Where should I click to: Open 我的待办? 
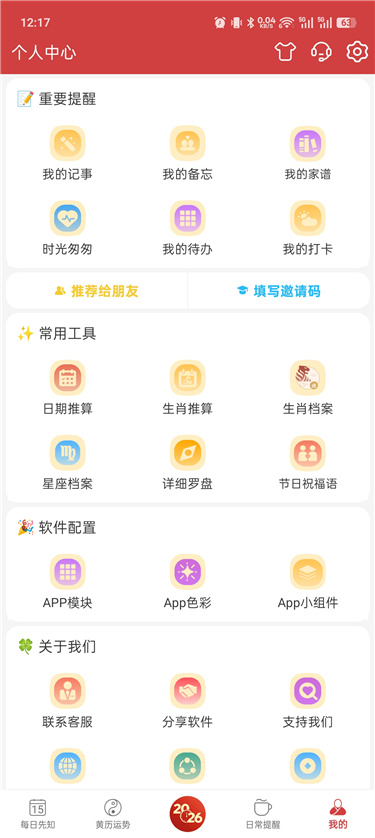click(188, 228)
